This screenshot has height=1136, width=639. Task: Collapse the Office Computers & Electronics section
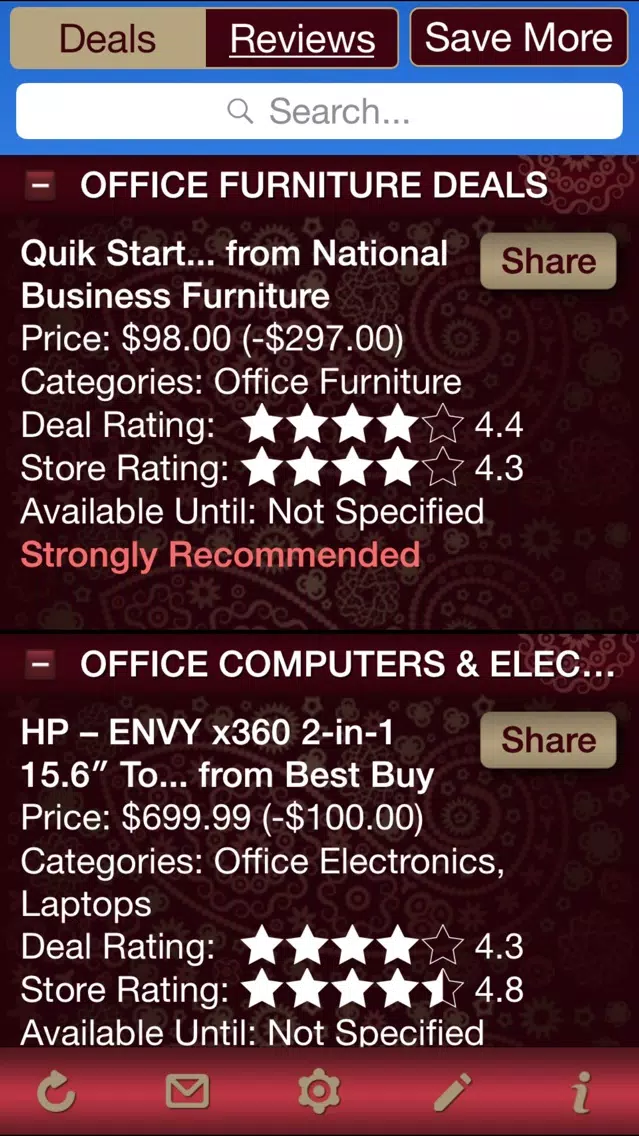tap(39, 664)
